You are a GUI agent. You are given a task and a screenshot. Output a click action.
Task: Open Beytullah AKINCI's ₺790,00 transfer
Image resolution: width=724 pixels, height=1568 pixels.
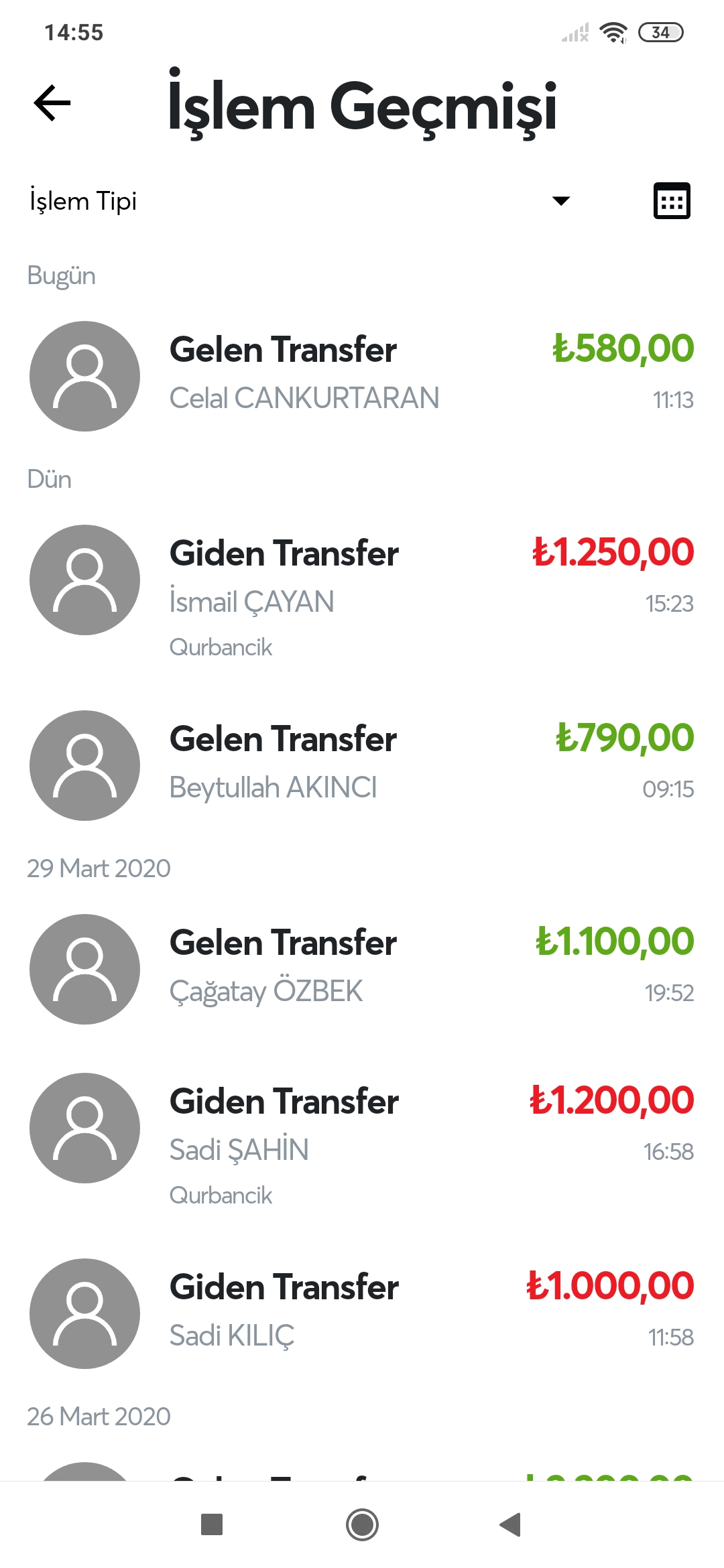[x=362, y=765]
